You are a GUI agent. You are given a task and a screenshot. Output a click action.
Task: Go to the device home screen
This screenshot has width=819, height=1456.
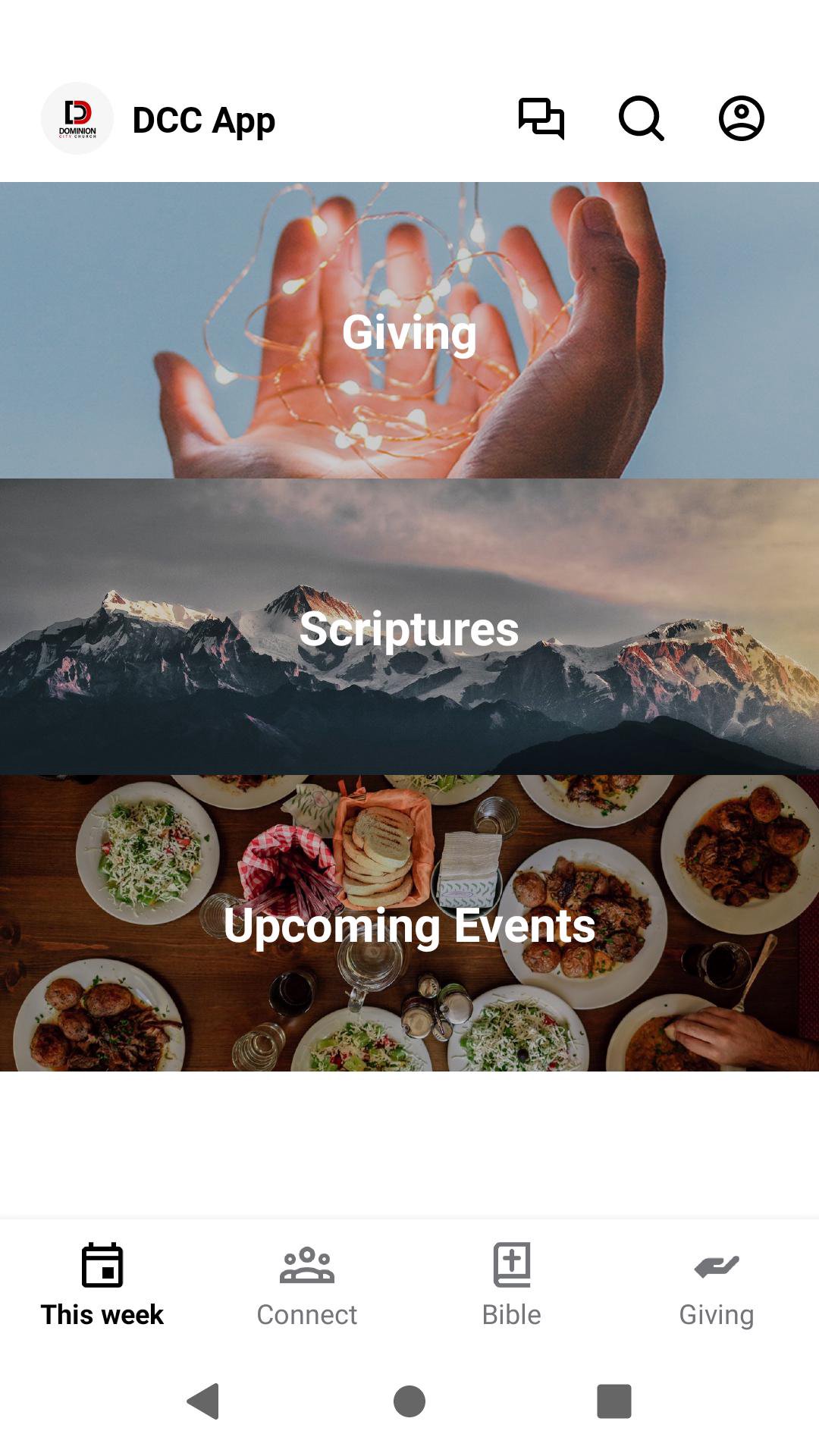(x=409, y=1401)
